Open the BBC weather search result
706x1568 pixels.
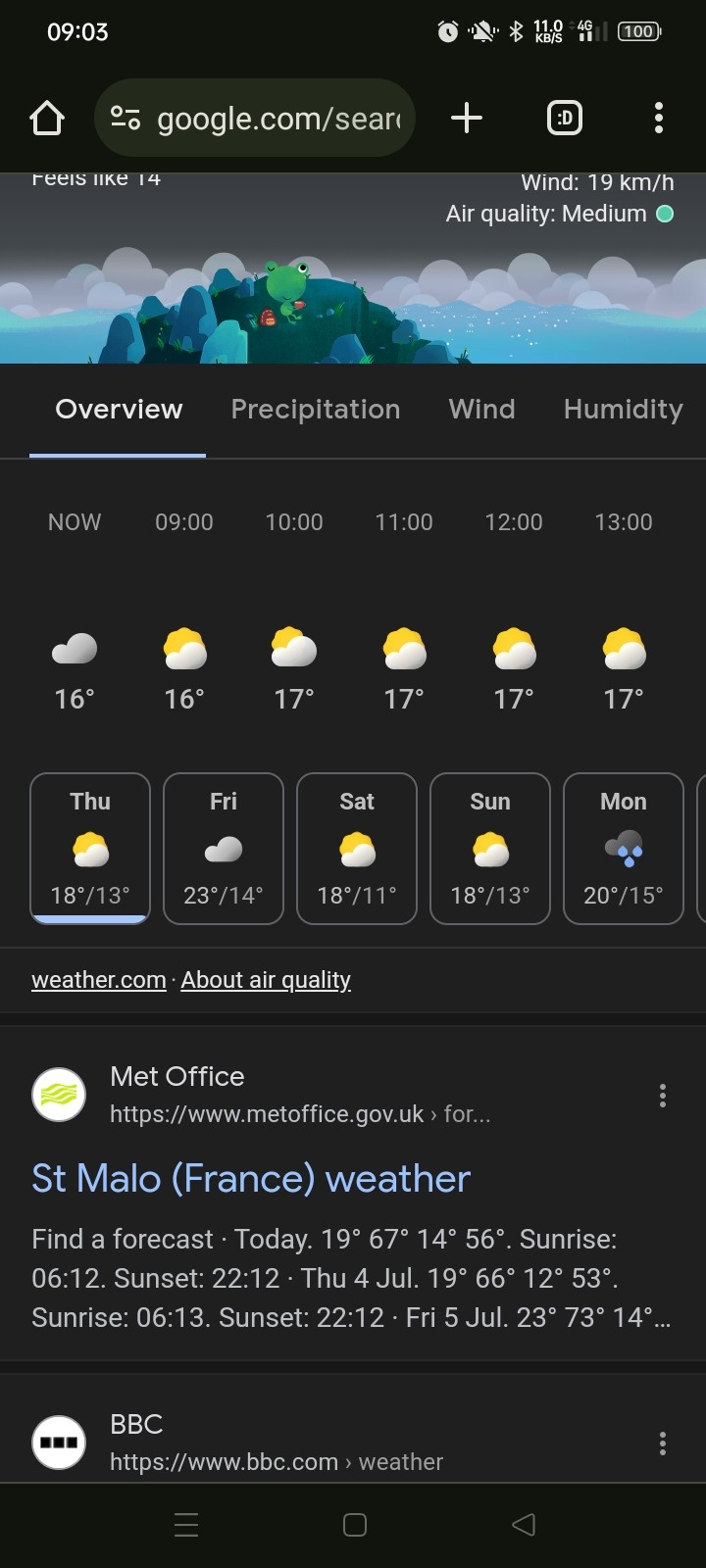pyautogui.click(x=277, y=1443)
